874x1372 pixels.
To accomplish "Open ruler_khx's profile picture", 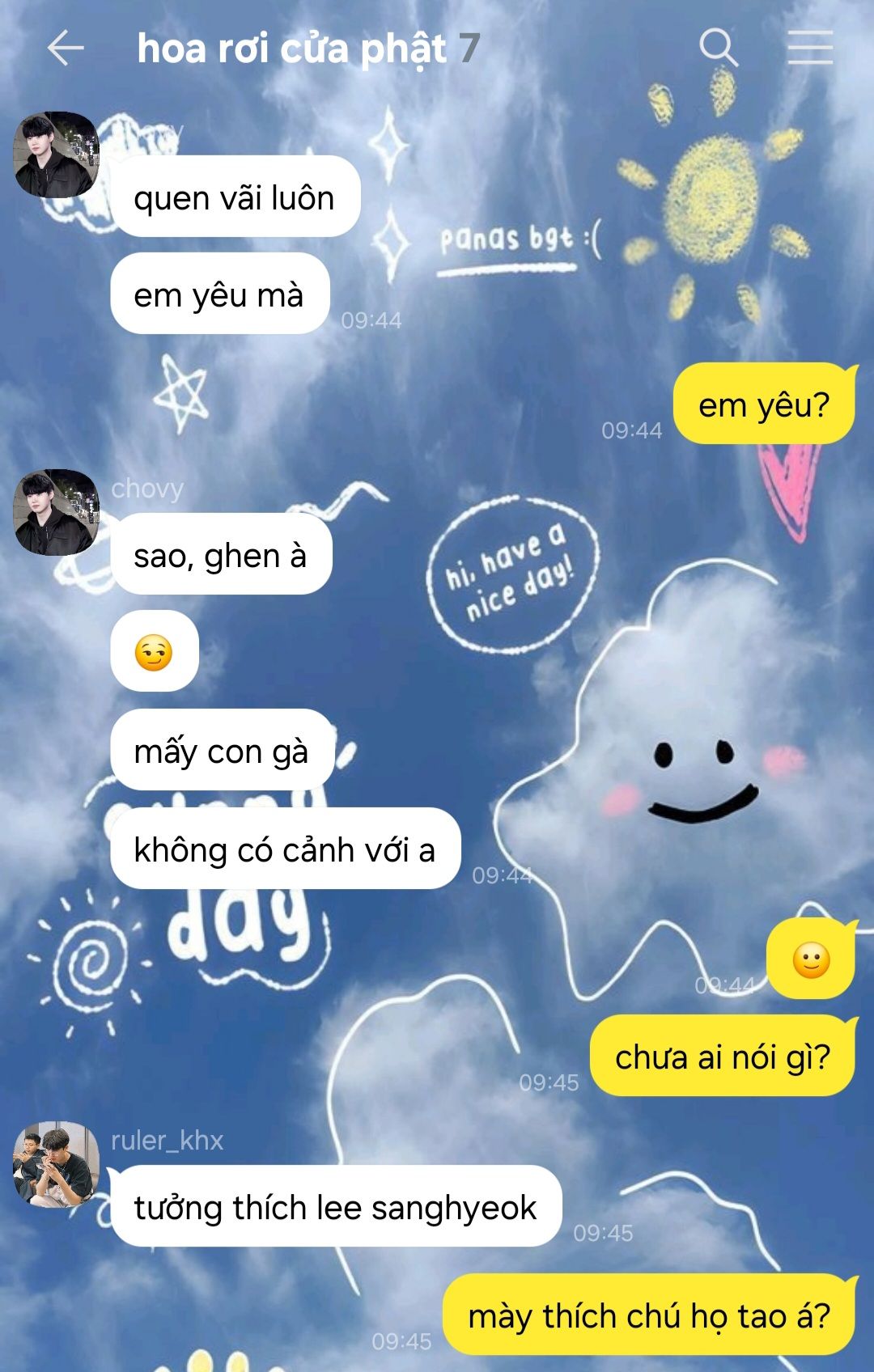I will click(57, 1164).
